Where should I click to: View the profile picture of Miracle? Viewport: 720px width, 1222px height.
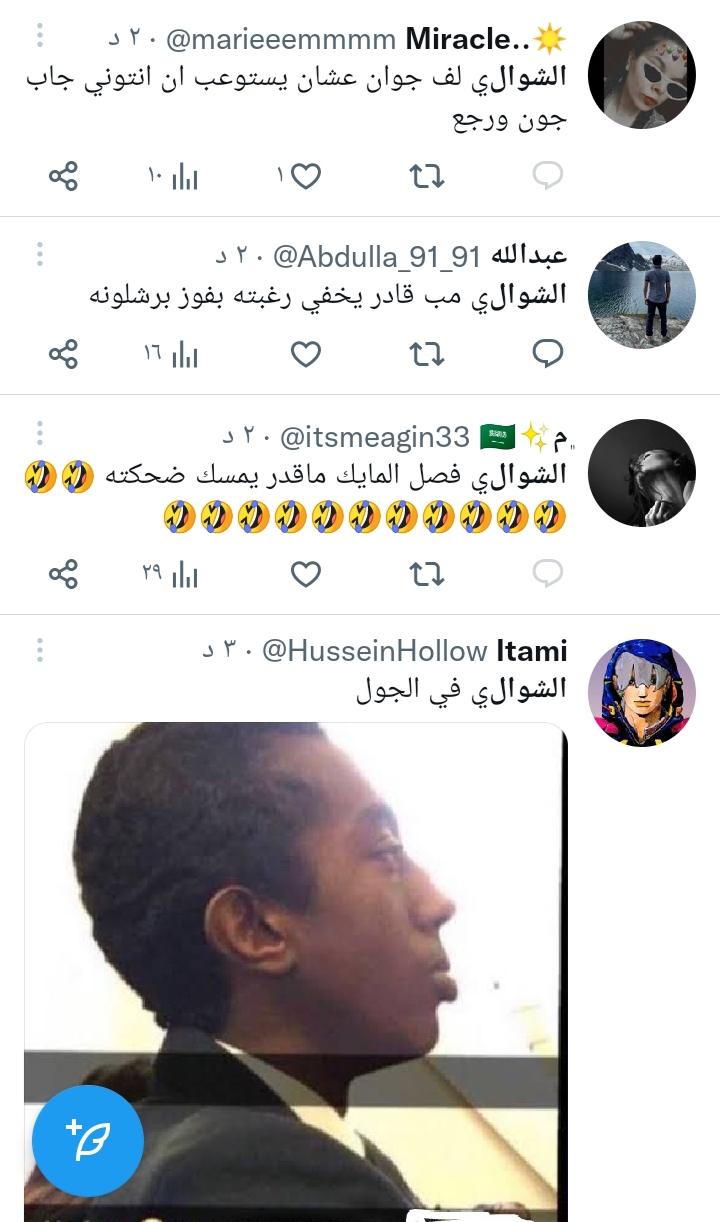tap(641, 75)
